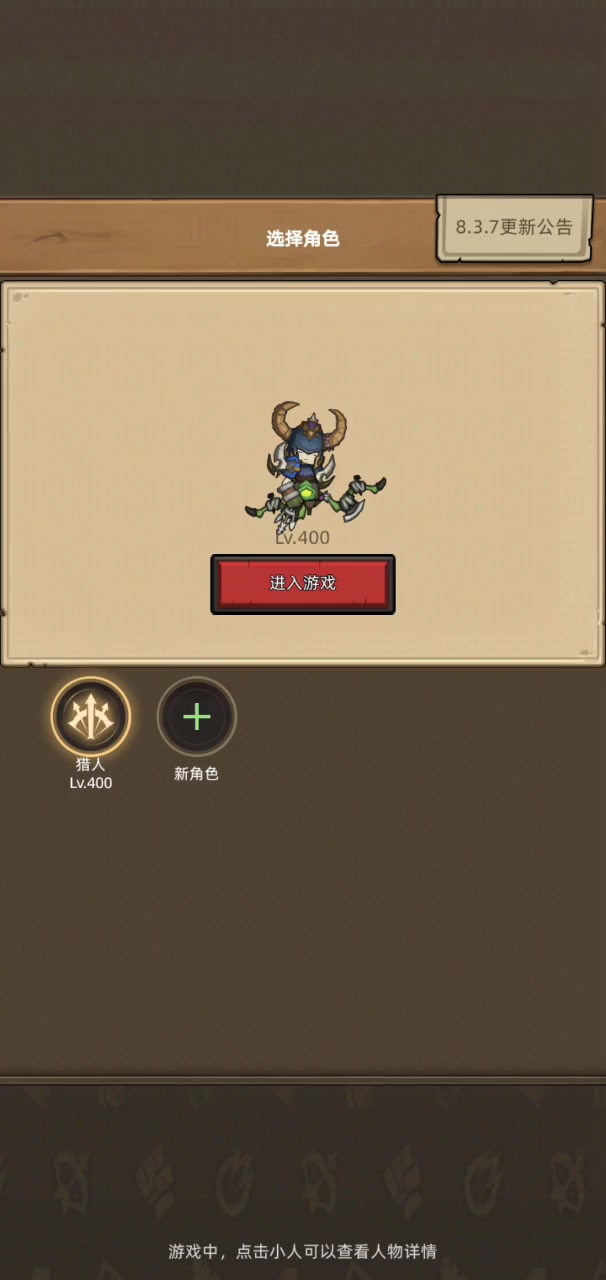Select the 猎人 Lv.400 character
The height and width of the screenshot is (1280, 606).
click(x=91, y=717)
